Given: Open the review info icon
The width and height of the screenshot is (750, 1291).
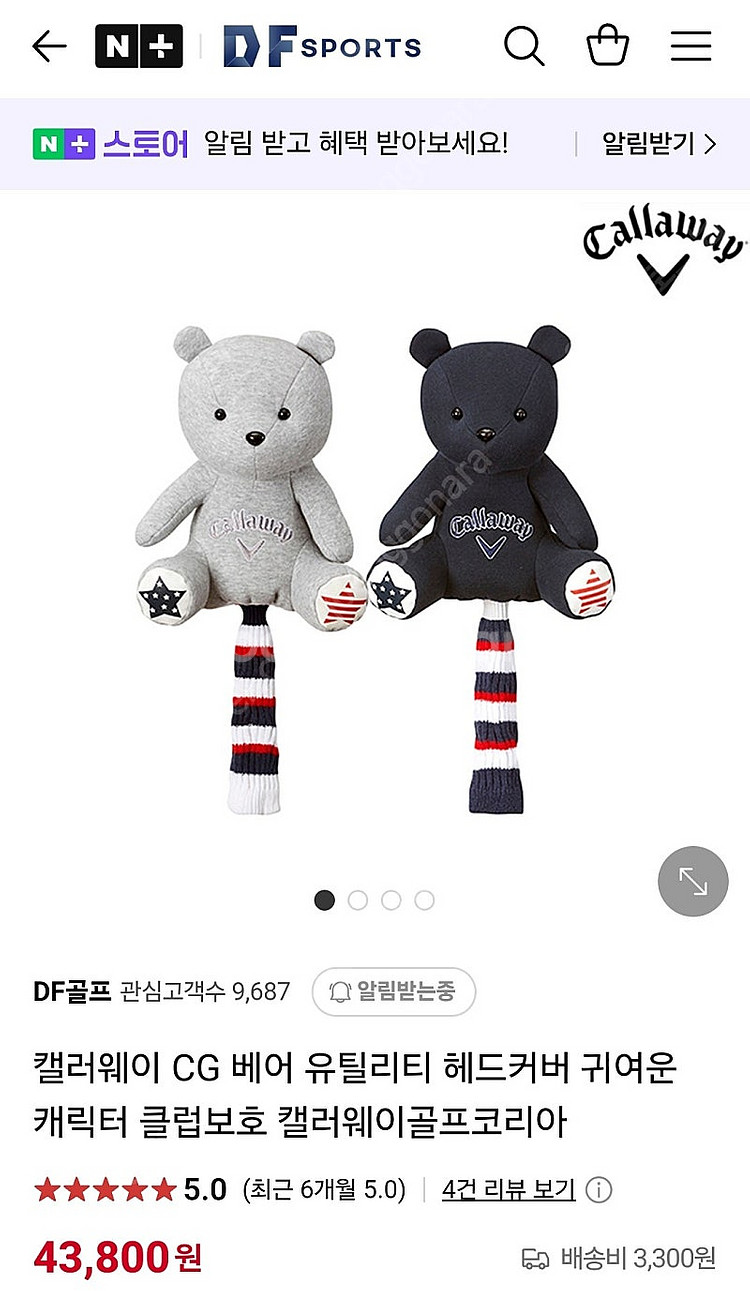Looking at the screenshot, I should (x=599, y=1190).
